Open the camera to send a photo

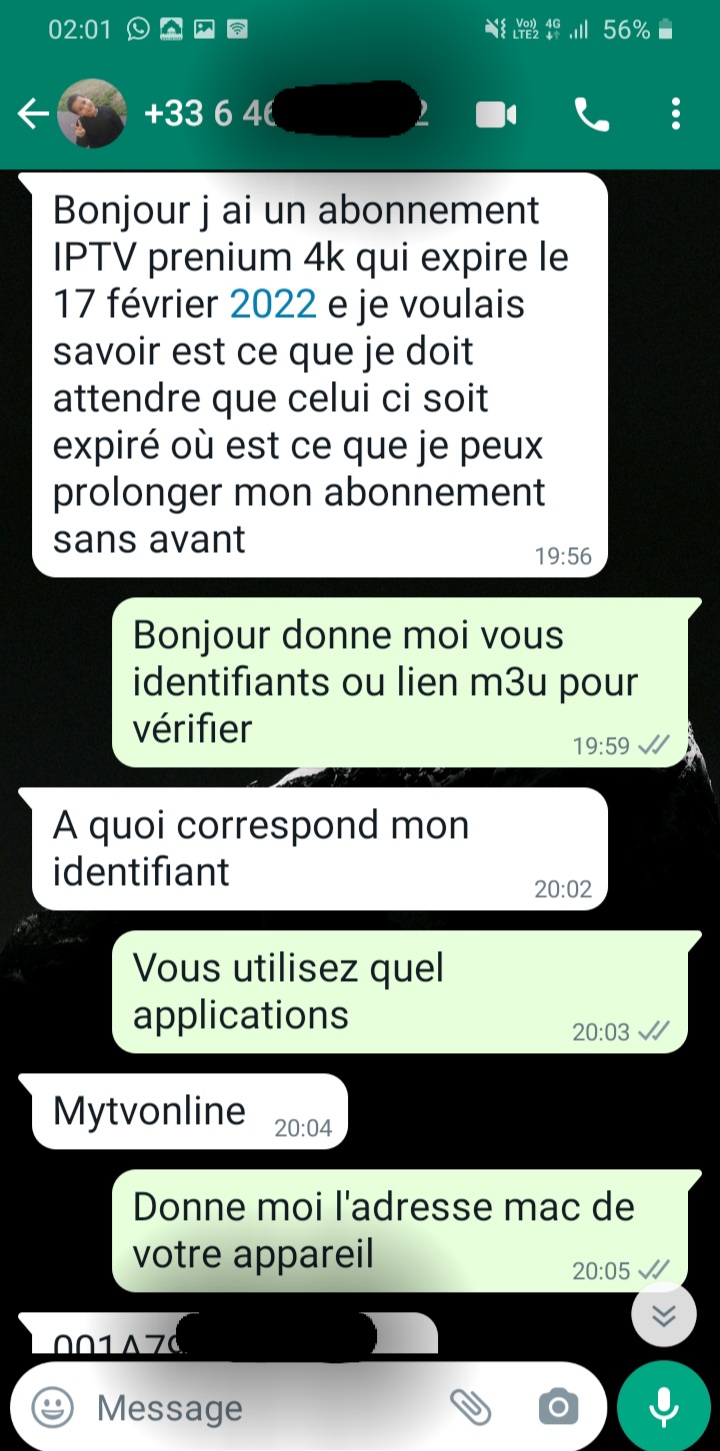[558, 1408]
